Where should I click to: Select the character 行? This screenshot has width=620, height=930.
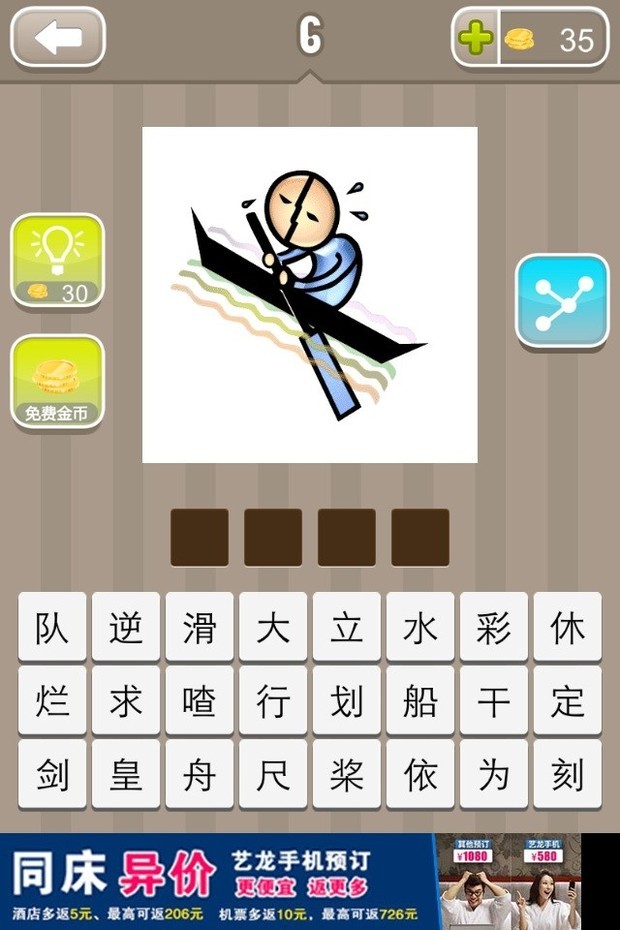click(273, 701)
